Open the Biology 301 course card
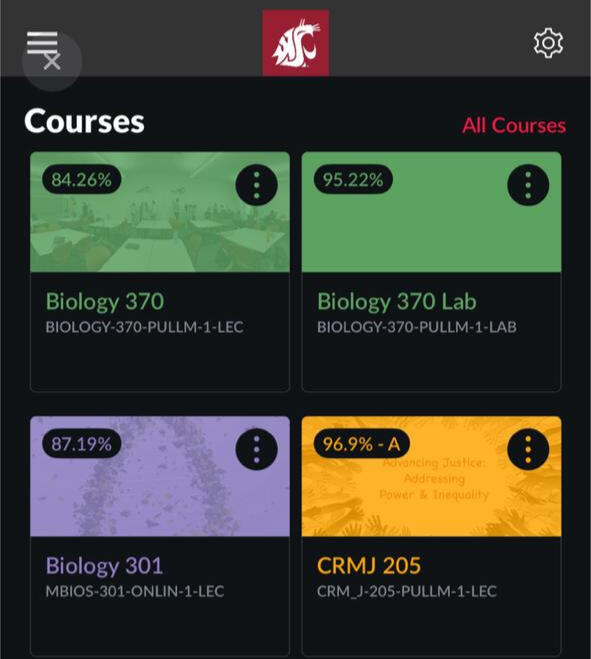This screenshot has height=659, width=591. (x=160, y=536)
